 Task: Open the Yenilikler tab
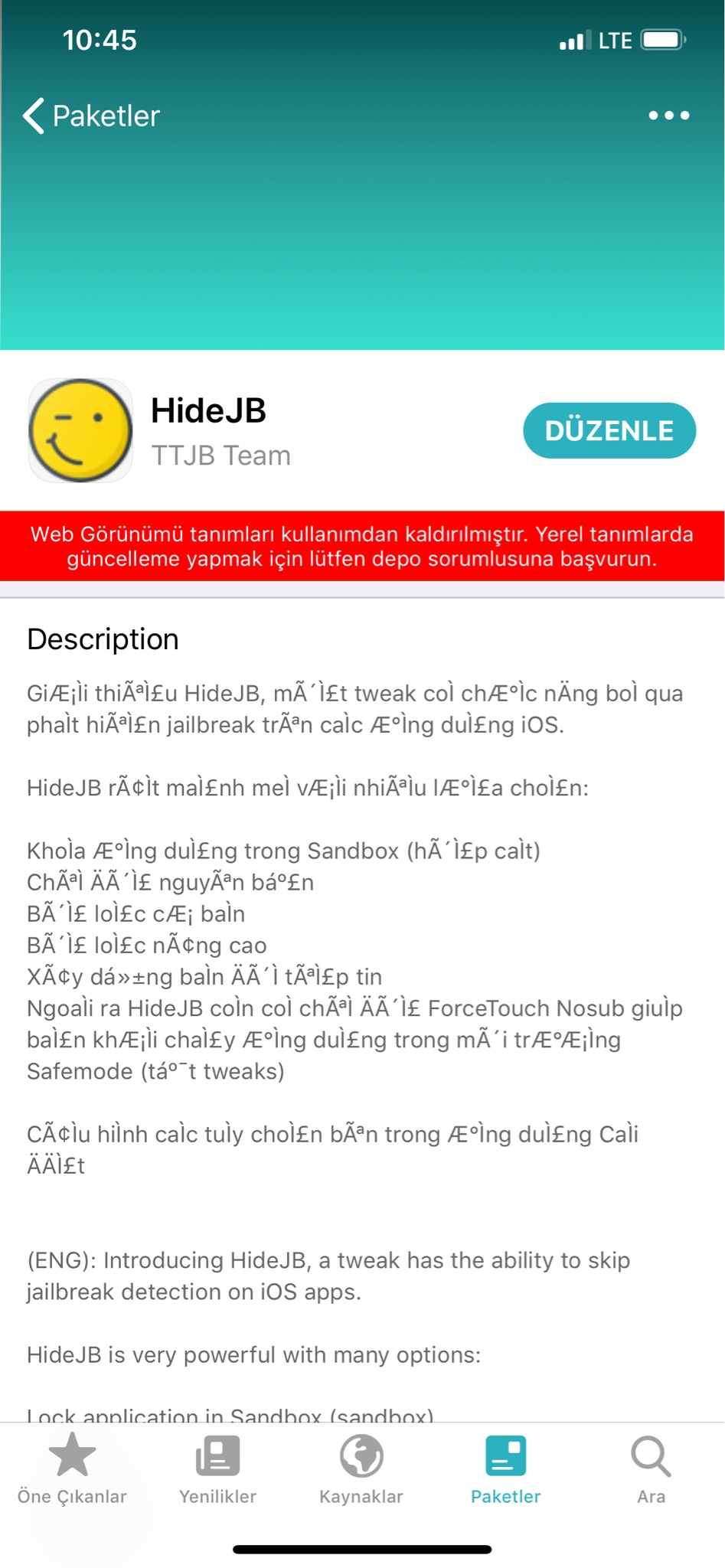217,1468
